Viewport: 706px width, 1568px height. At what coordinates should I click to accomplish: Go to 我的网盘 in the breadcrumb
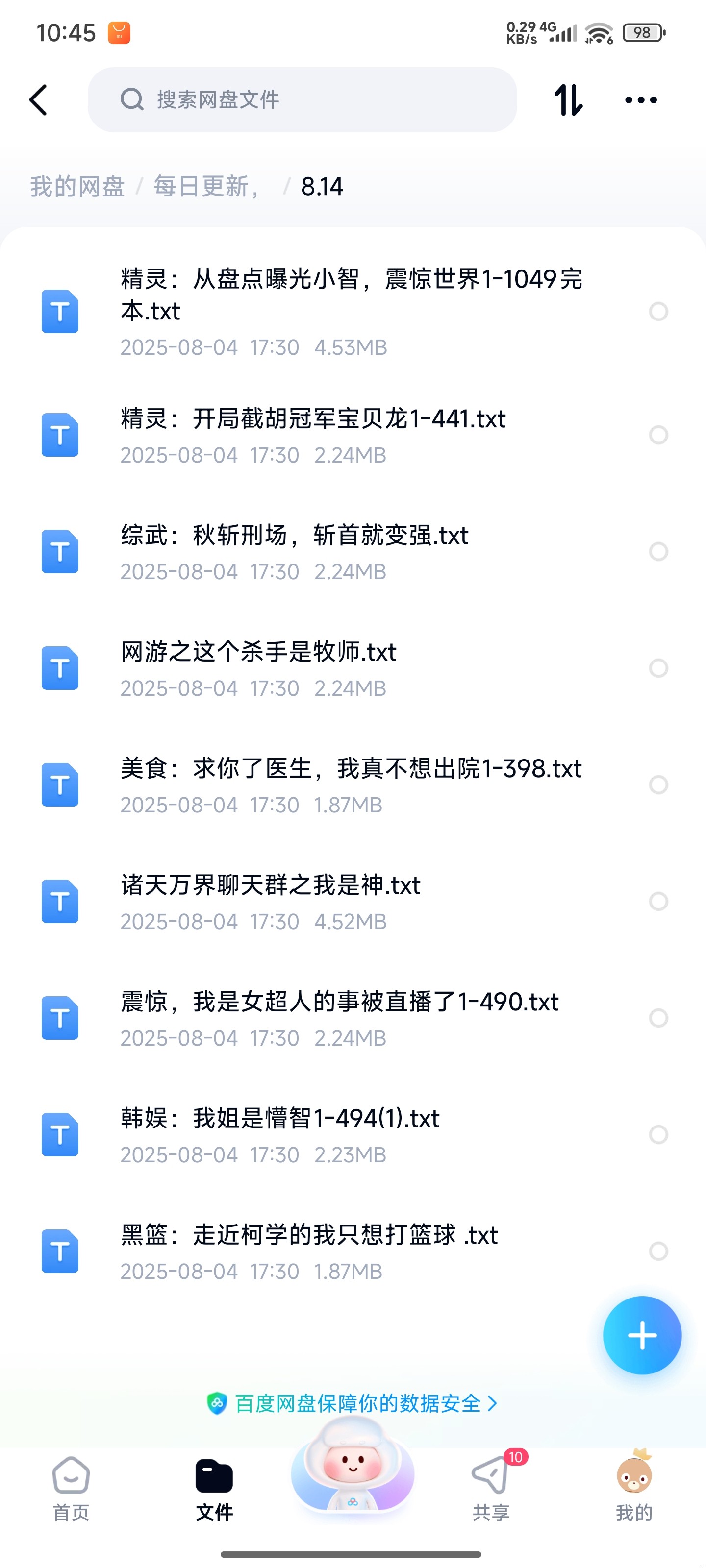click(x=77, y=186)
